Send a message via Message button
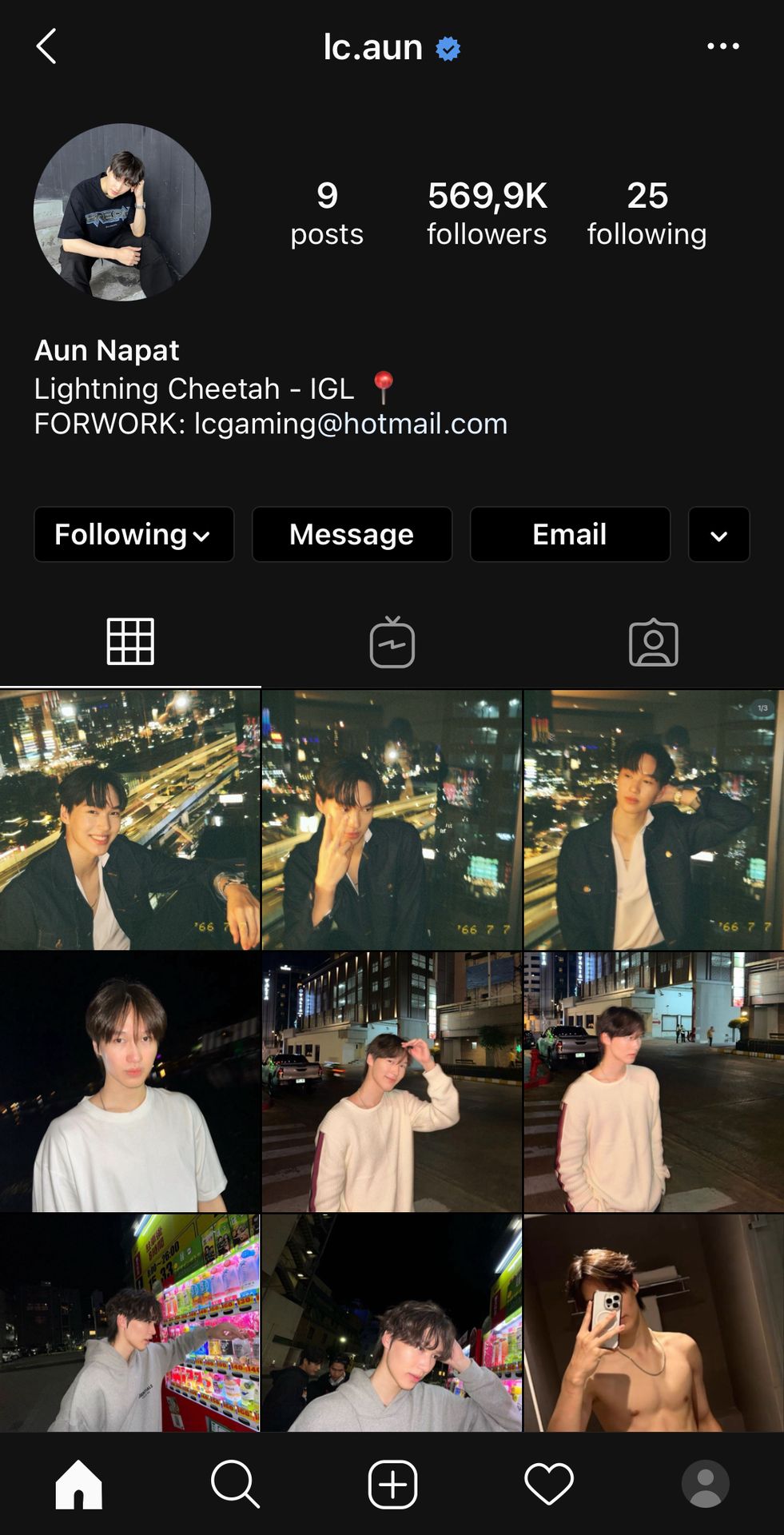Viewport: 784px width, 1535px height. click(x=352, y=534)
